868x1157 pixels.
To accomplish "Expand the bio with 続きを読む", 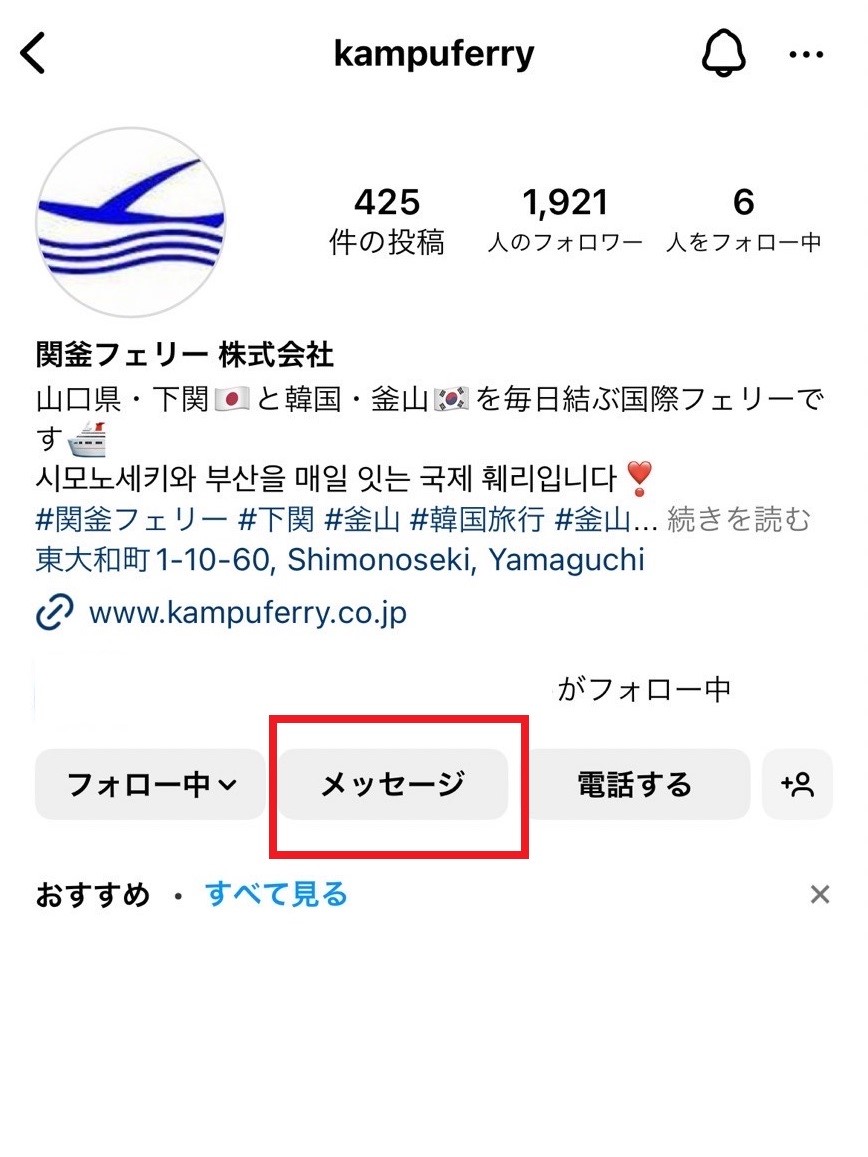I will (x=738, y=520).
